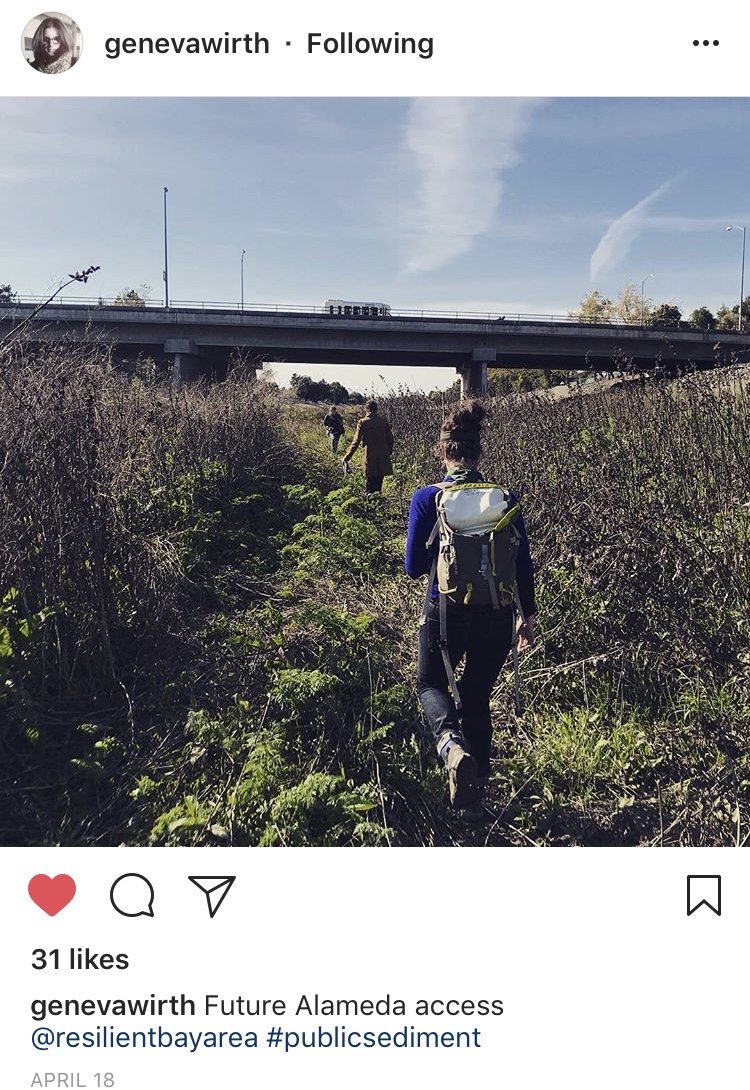View the 31 likes list
750x1090 pixels.
click(80, 959)
